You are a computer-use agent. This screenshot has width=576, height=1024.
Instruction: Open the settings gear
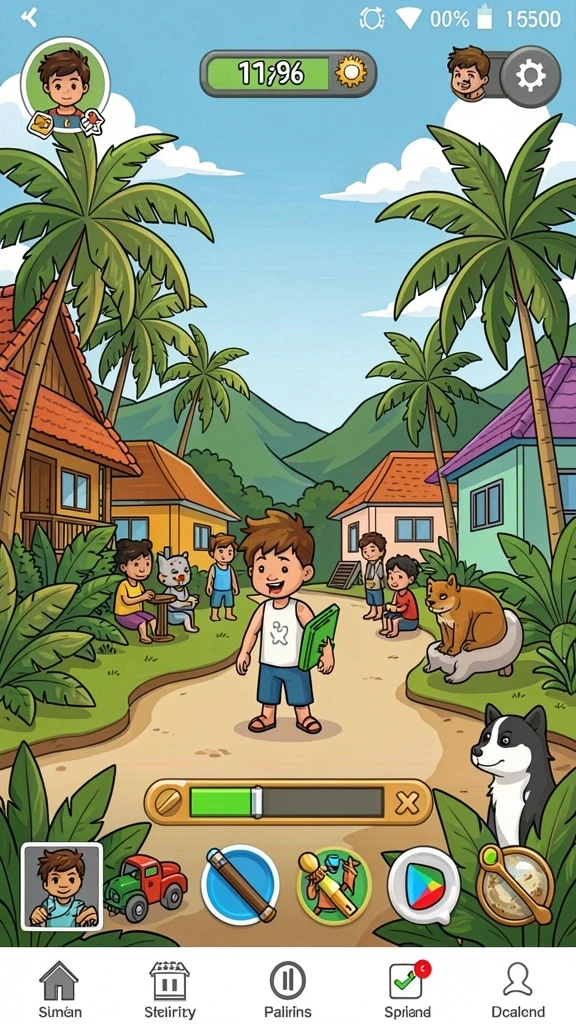coord(530,77)
